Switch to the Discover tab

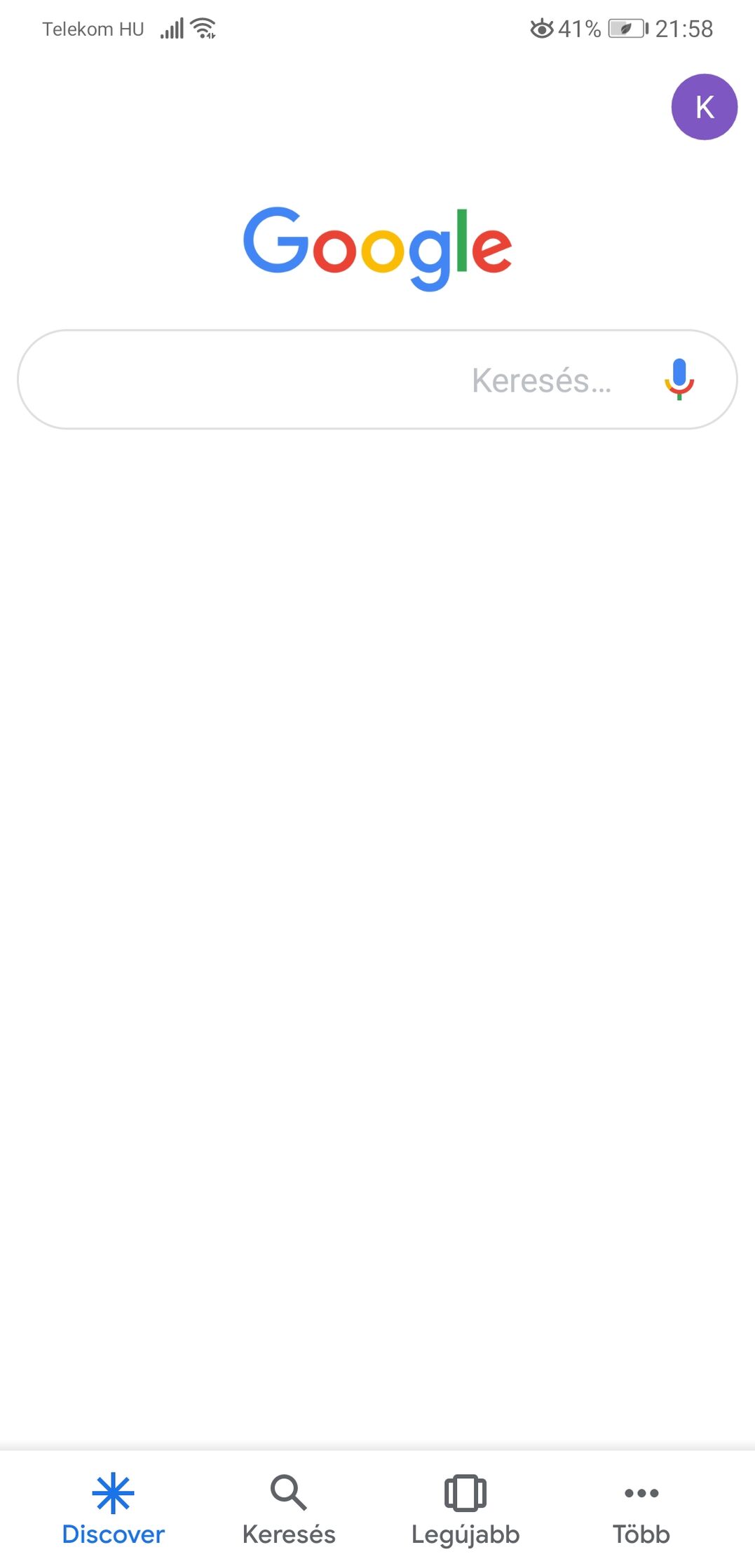113,1509
